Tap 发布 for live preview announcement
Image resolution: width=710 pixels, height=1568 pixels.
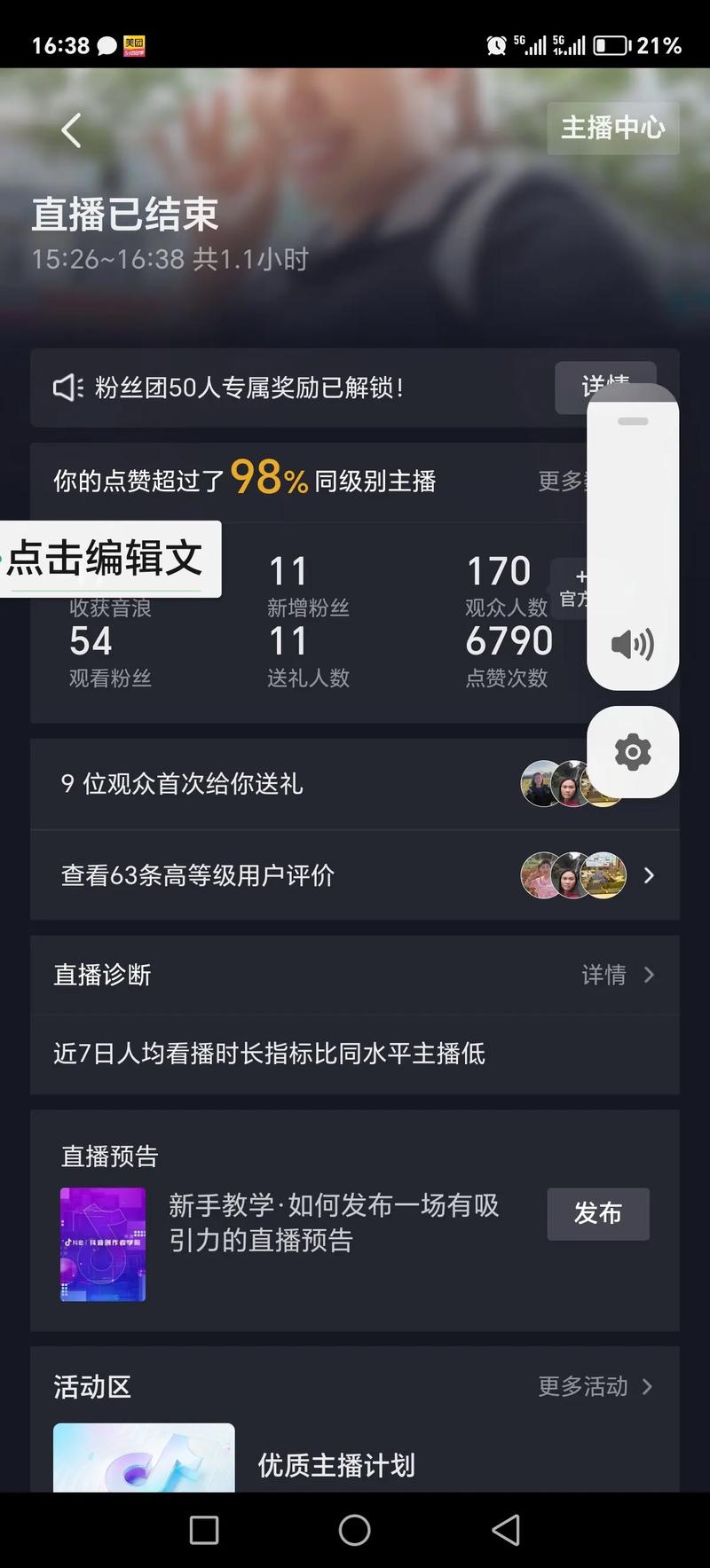point(597,1213)
